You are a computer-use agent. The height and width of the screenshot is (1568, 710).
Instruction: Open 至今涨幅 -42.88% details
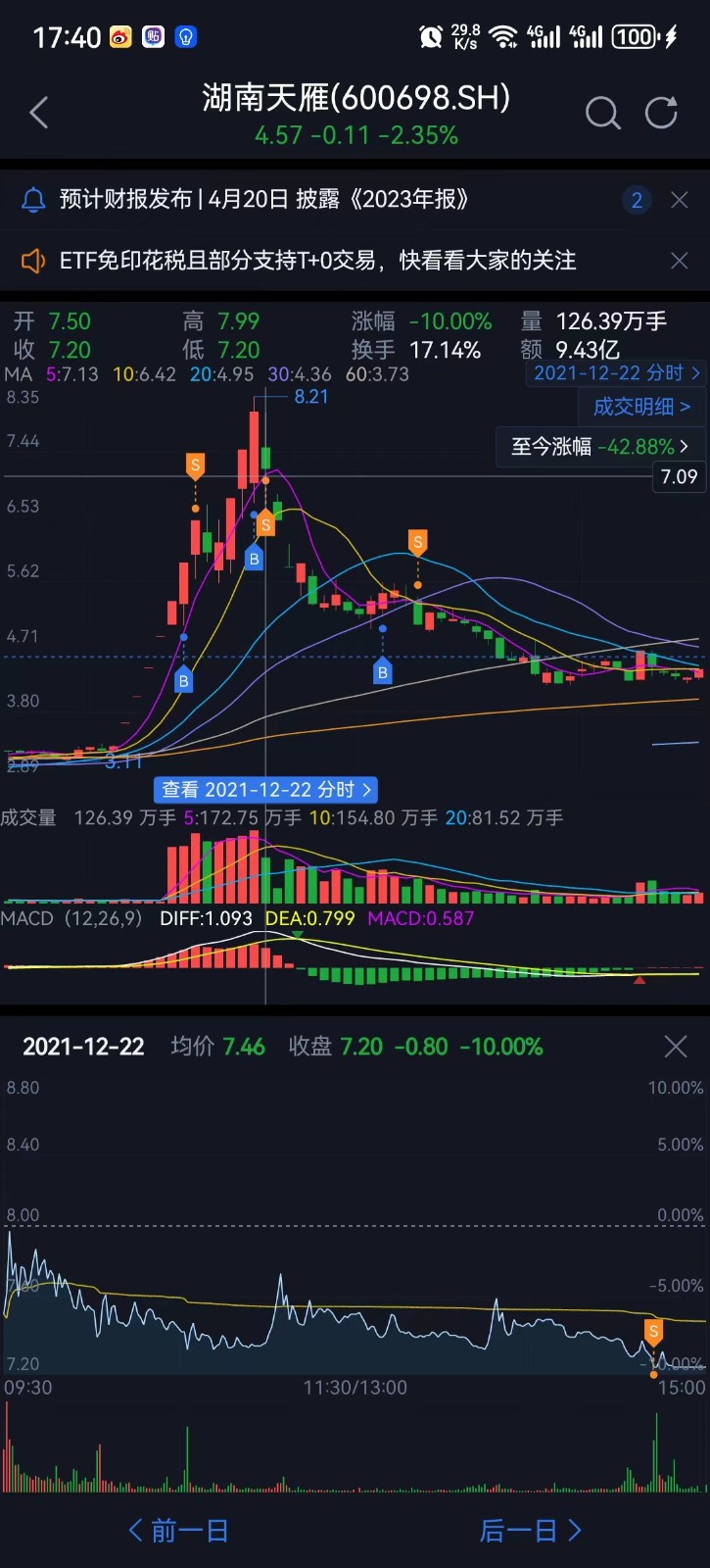(599, 447)
